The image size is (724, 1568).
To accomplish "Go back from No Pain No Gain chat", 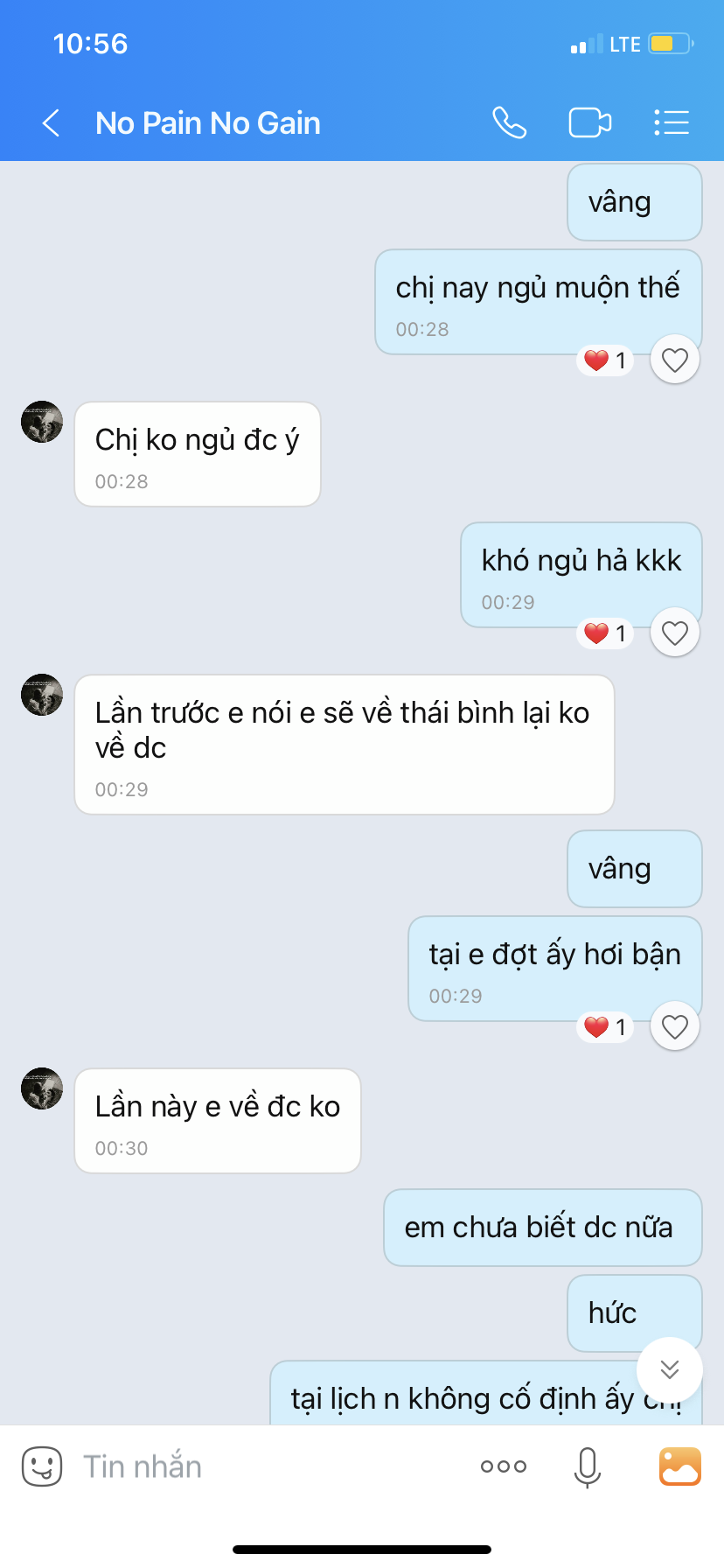I will [51, 123].
